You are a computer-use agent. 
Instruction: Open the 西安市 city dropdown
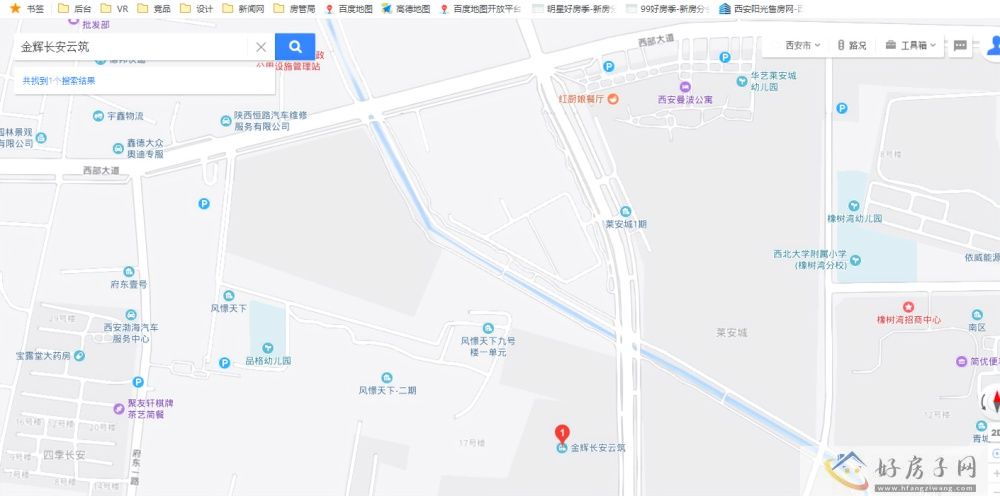click(803, 45)
